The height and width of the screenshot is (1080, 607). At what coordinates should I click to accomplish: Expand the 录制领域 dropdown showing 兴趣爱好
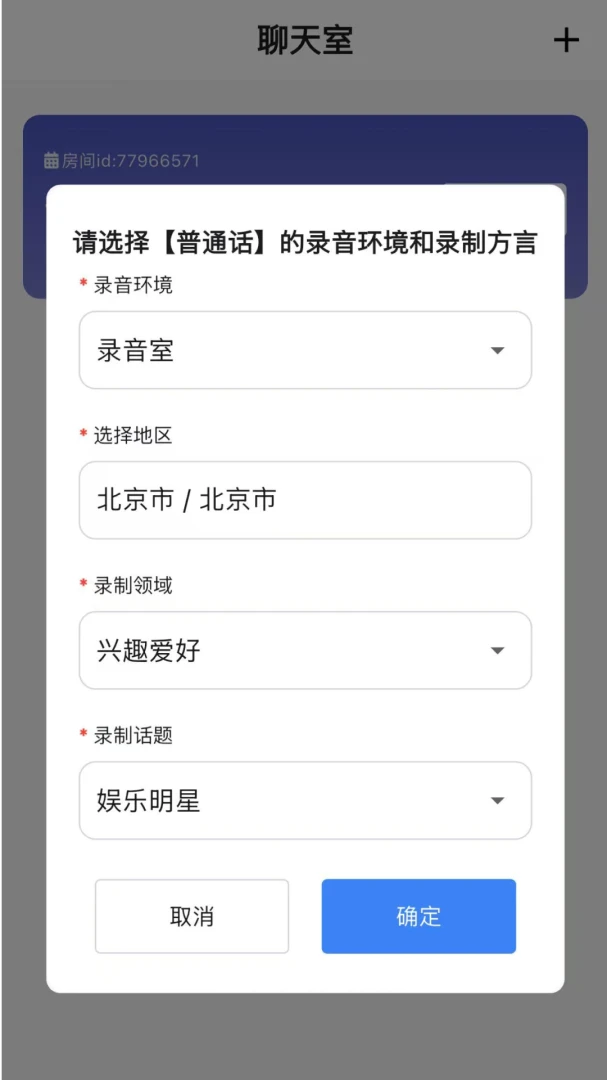tap(305, 650)
